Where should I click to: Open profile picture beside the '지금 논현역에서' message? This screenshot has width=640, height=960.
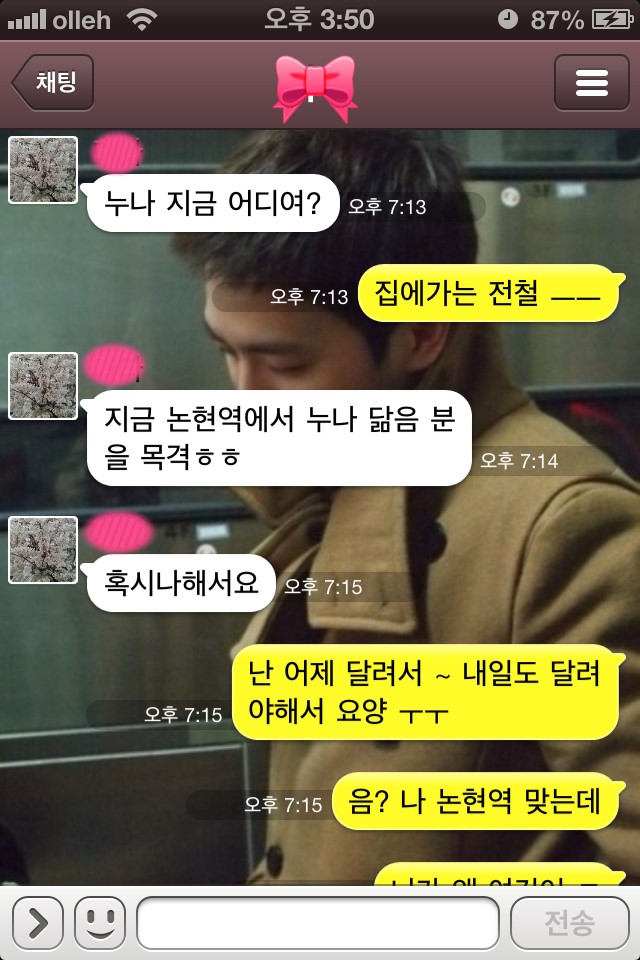43,385
